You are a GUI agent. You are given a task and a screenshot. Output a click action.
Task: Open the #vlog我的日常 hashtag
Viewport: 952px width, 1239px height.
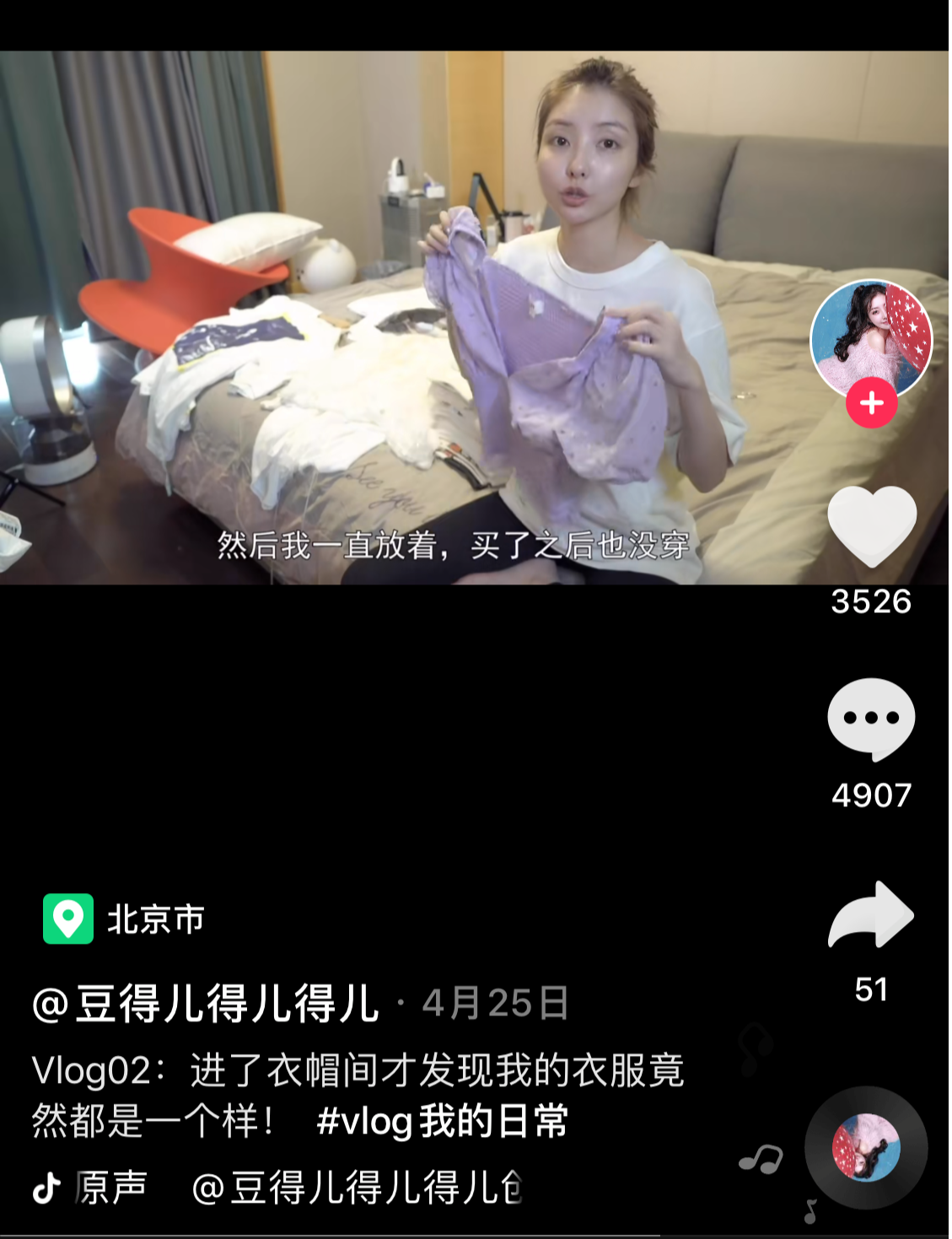click(442, 1122)
